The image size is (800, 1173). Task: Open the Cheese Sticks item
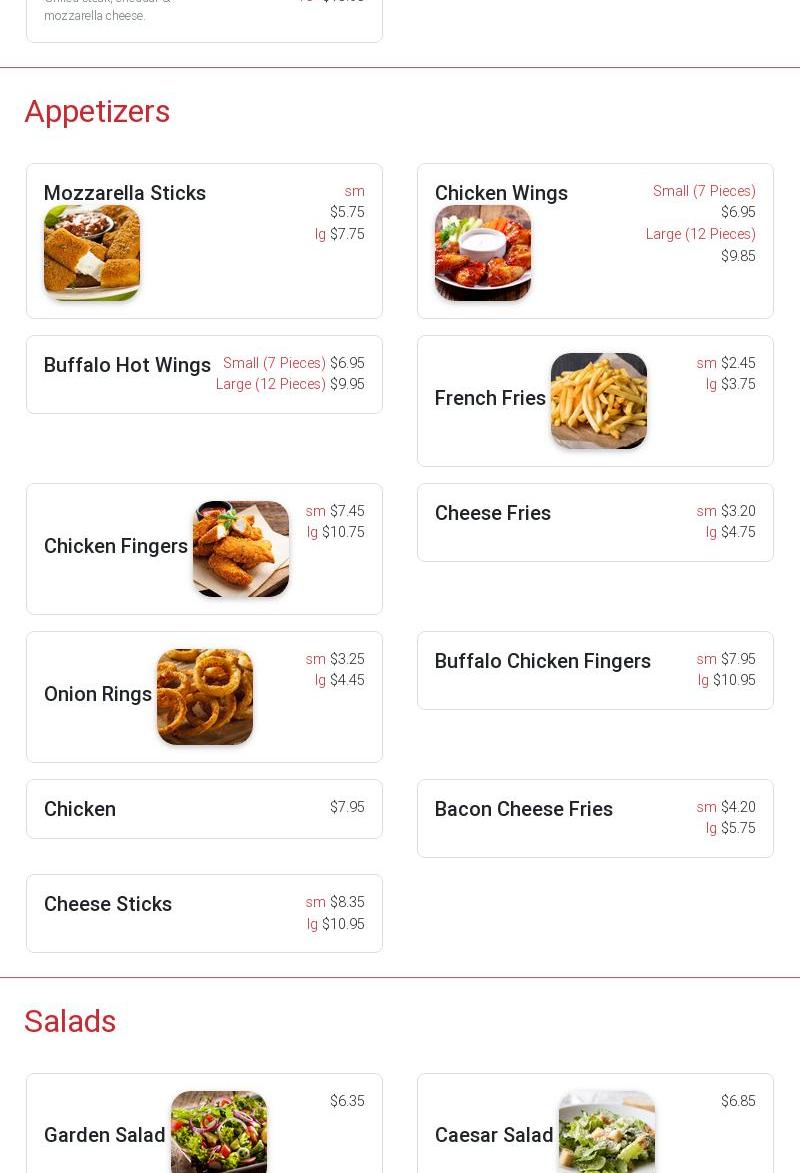(x=204, y=913)
